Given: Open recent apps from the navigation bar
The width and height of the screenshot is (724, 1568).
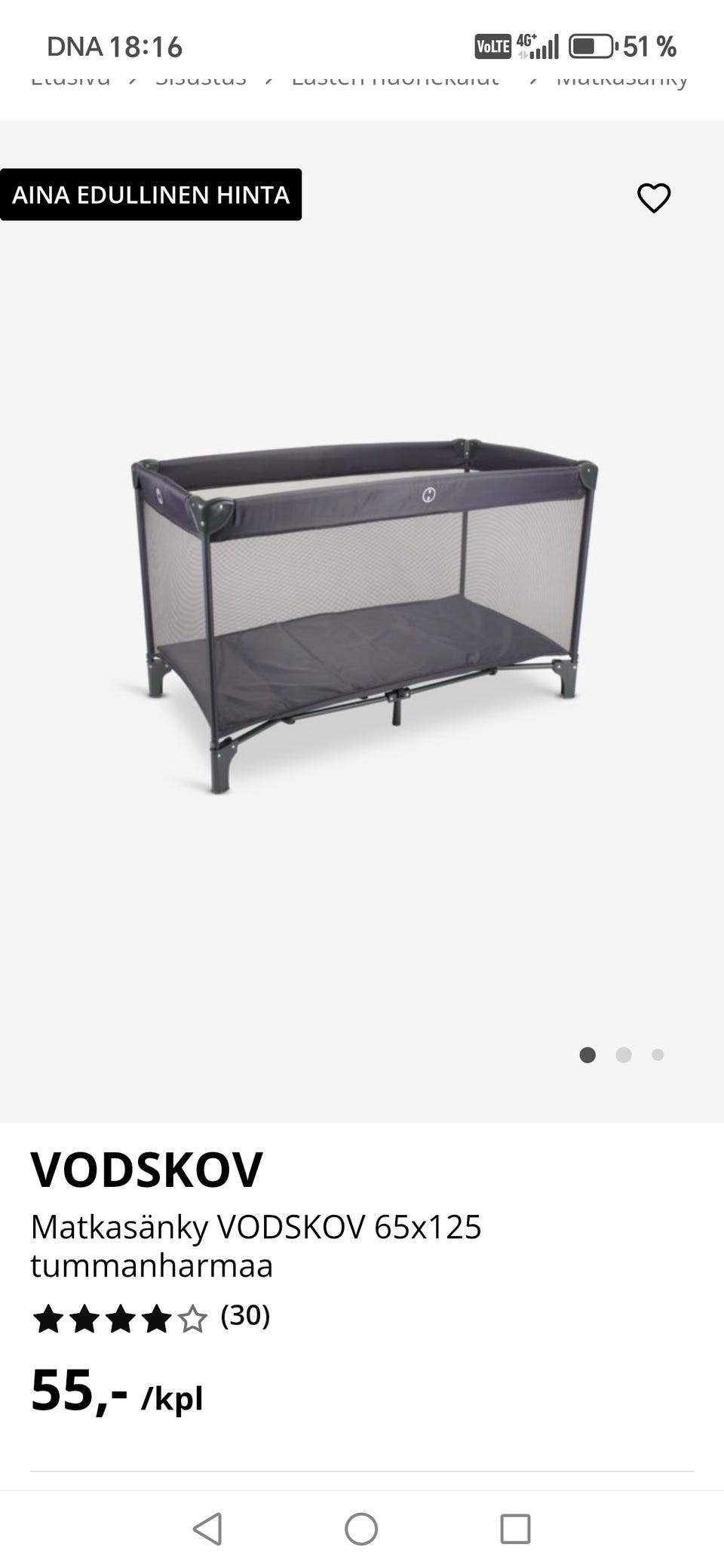Looking at the screenshot, I should pyautogui.click(x=515, y=1529).
